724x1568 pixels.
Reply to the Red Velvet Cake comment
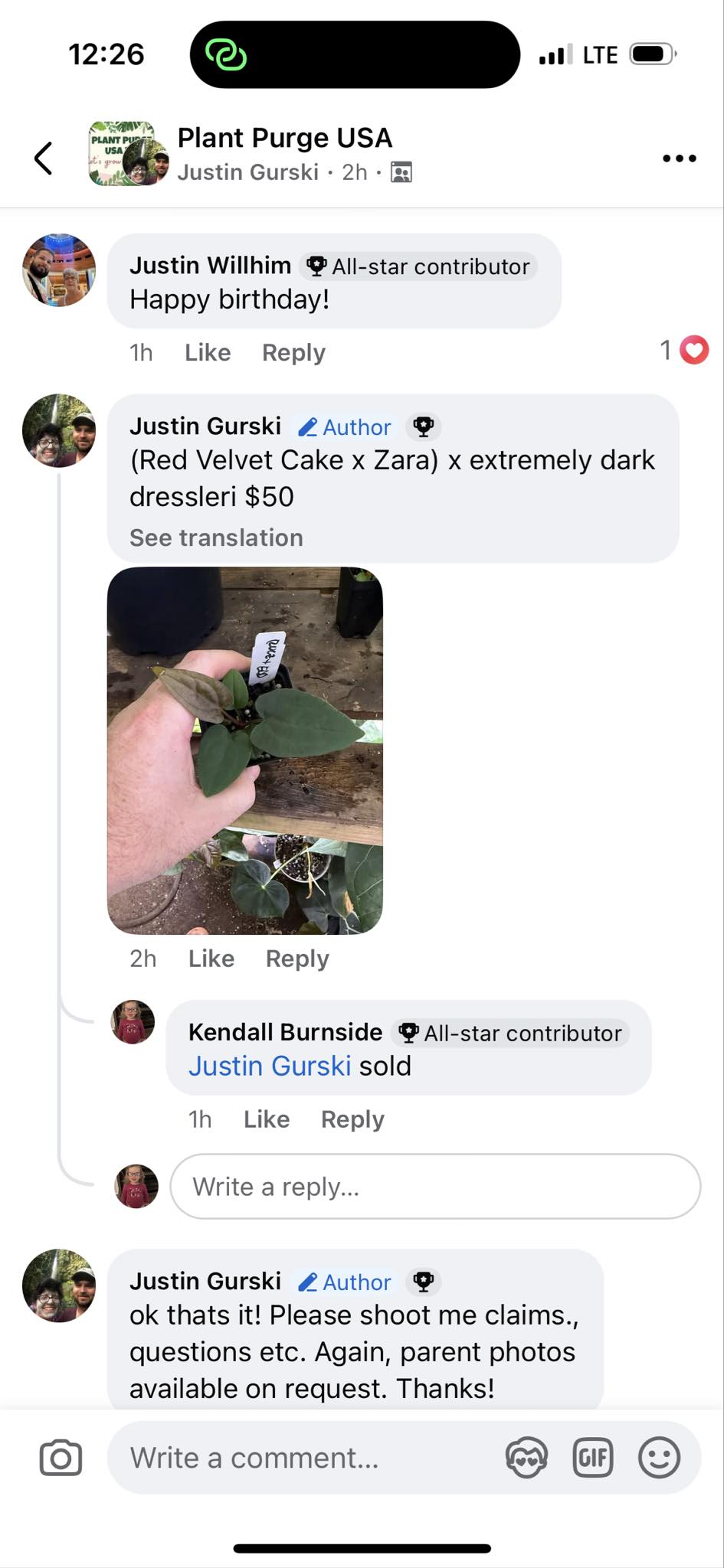tap(297, 959)
